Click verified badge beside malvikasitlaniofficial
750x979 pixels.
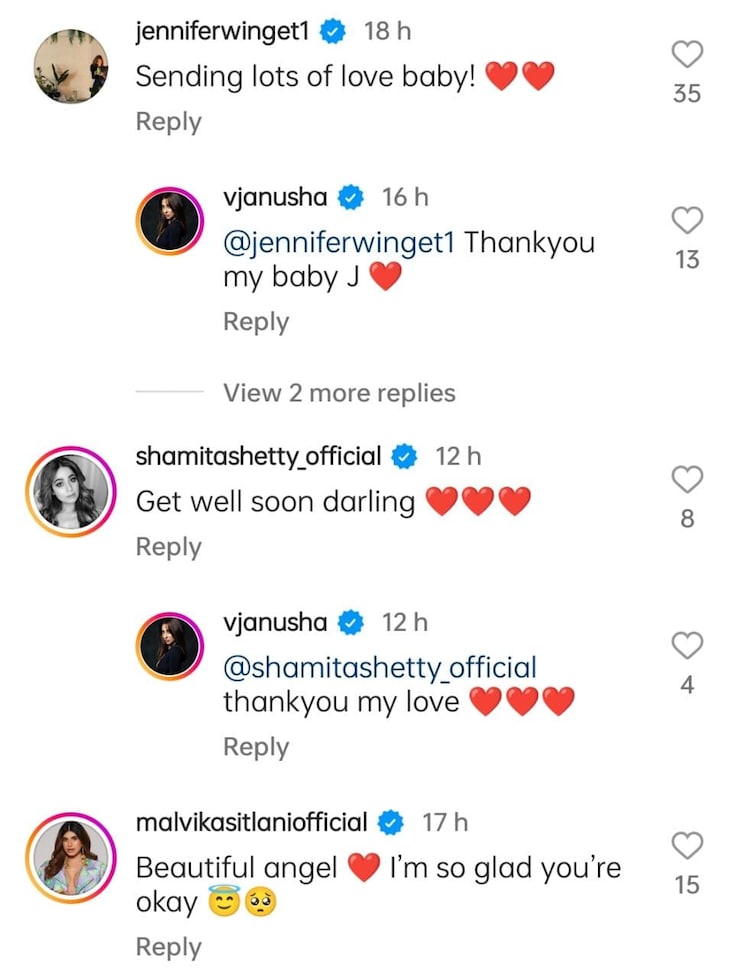391,822
